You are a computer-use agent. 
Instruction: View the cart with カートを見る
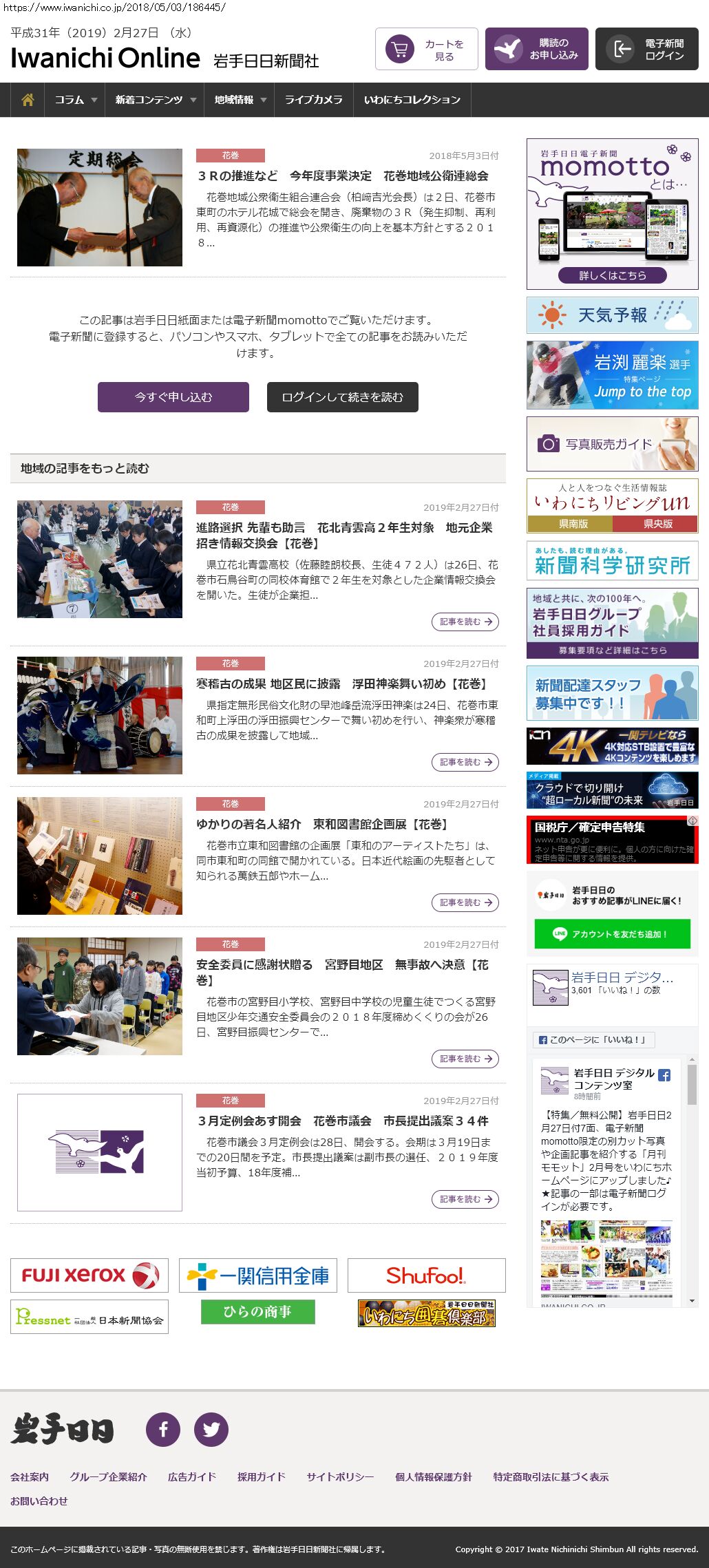[x=426, y=49]
